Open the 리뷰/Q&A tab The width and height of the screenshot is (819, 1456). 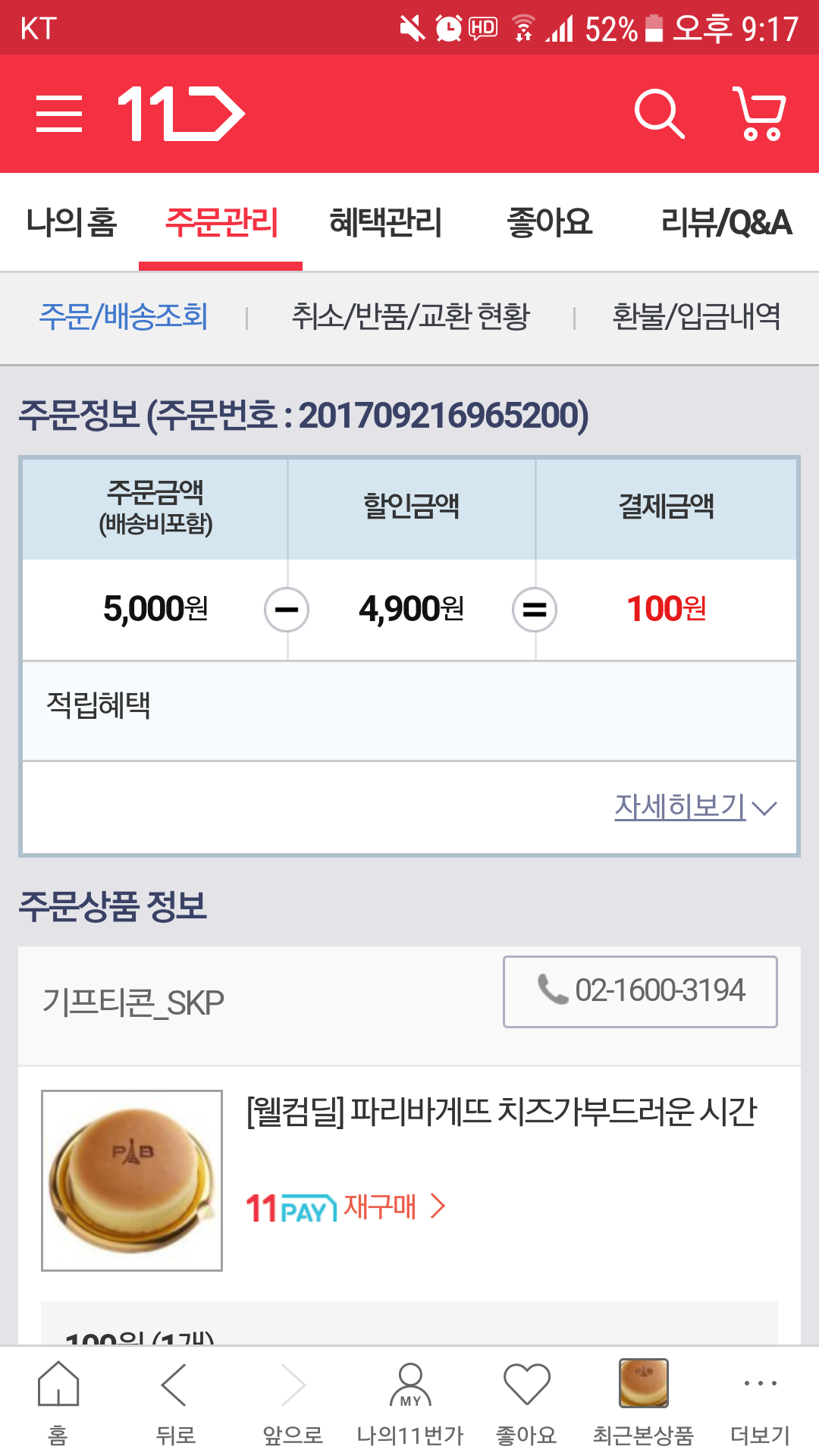(x=726, y=222)
